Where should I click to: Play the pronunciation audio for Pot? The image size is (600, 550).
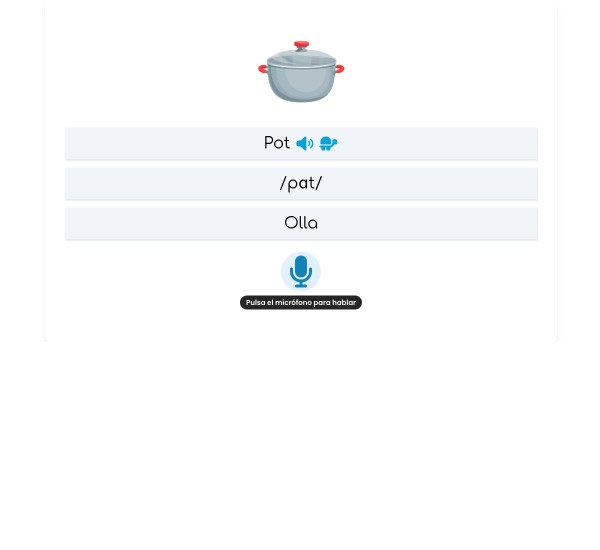coord(304,144)
